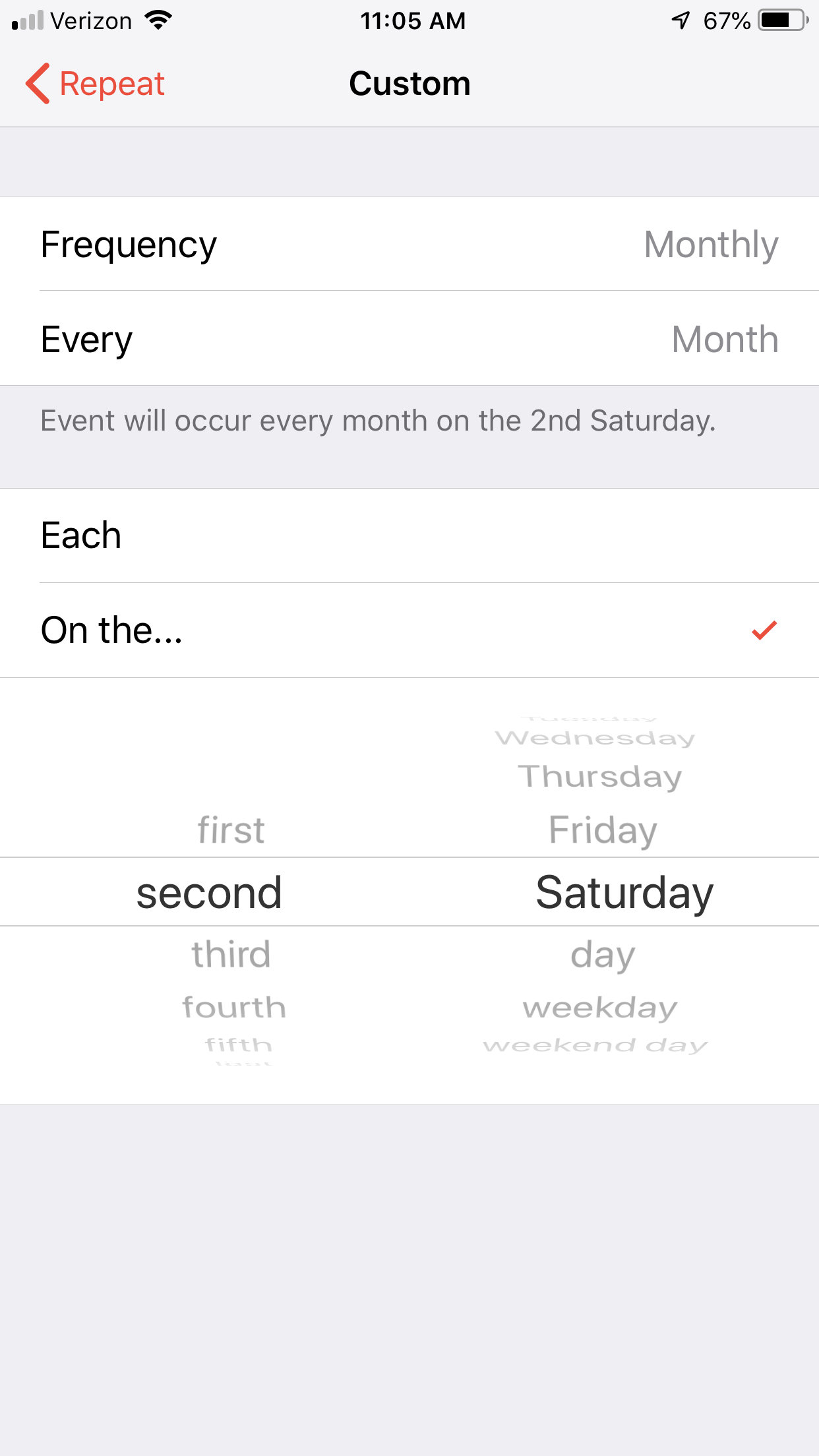
Task: Go back to the Repeat screen
Action: 95,84
